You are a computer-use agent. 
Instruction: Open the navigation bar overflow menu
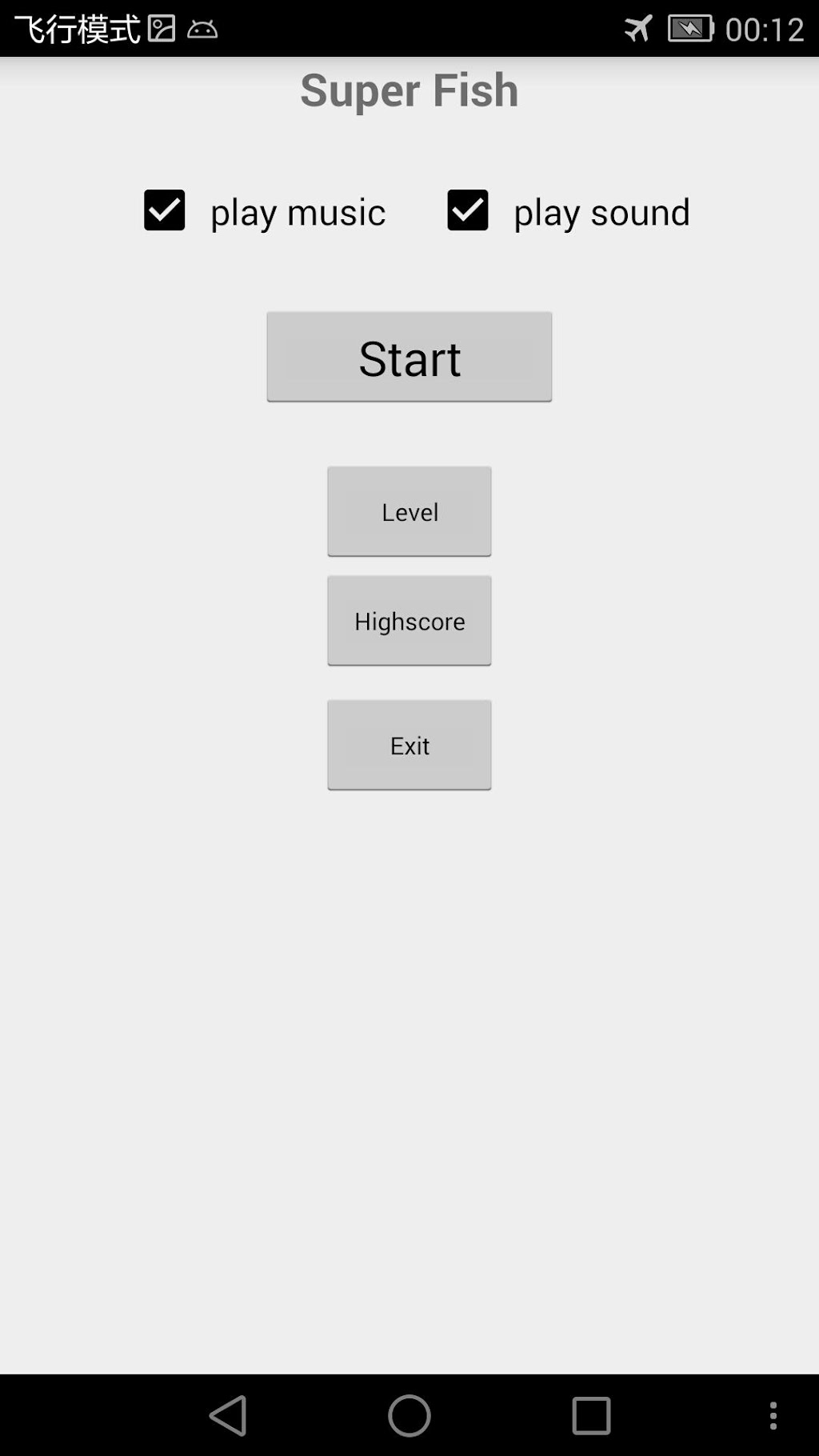773,1415
